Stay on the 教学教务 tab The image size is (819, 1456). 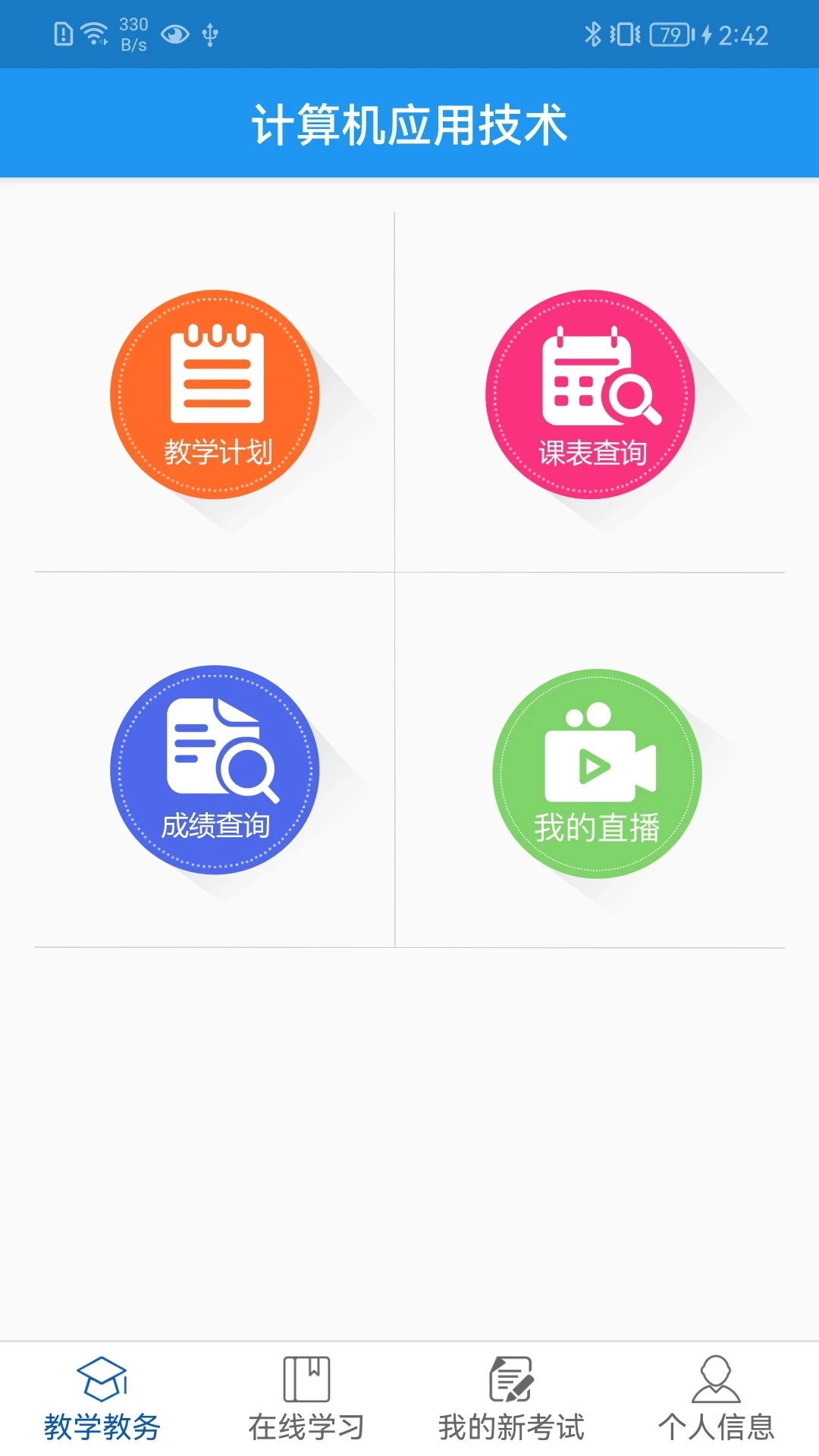coord(103,1424)
